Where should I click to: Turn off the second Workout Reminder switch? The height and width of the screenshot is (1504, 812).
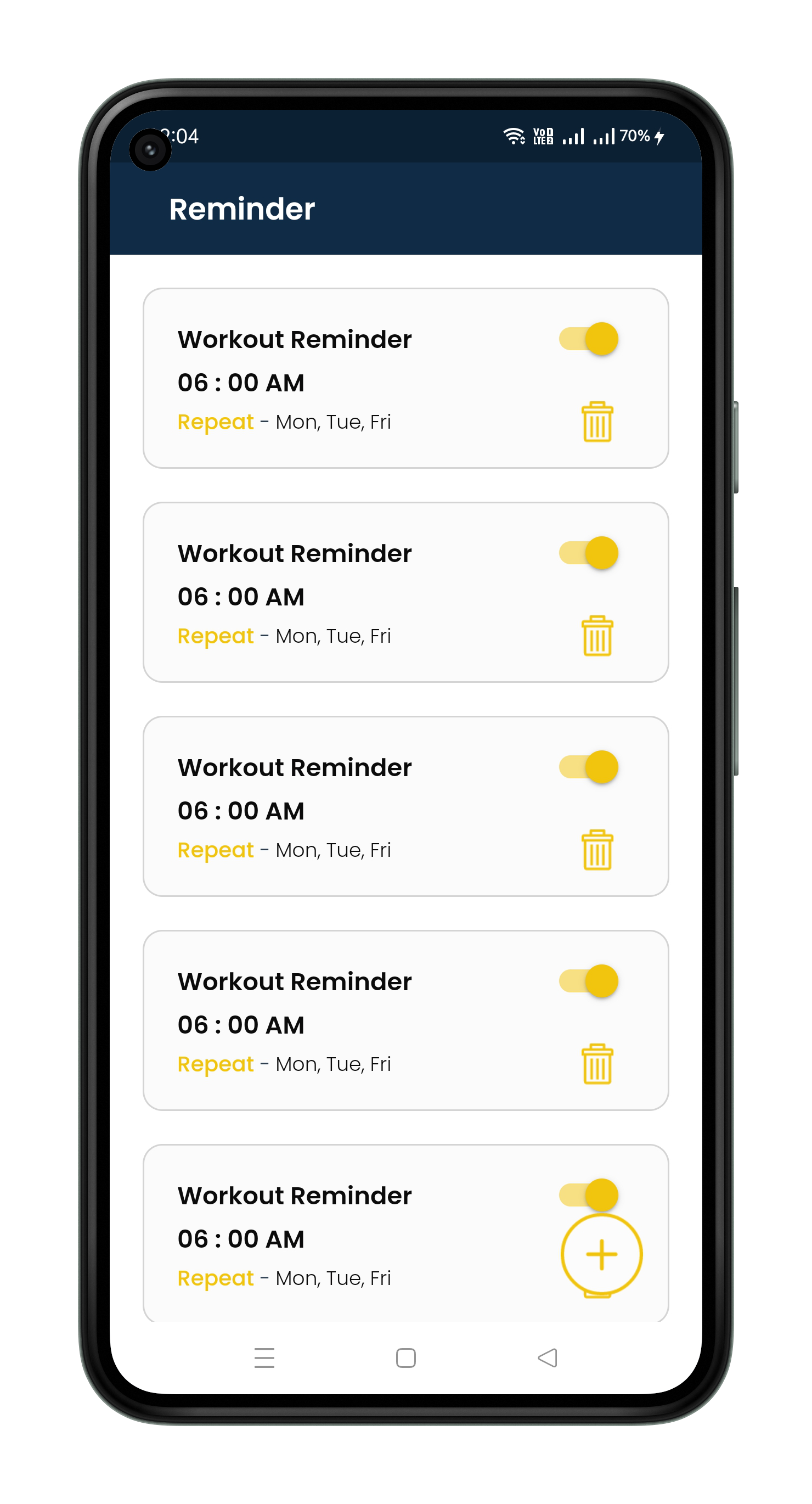588,553
